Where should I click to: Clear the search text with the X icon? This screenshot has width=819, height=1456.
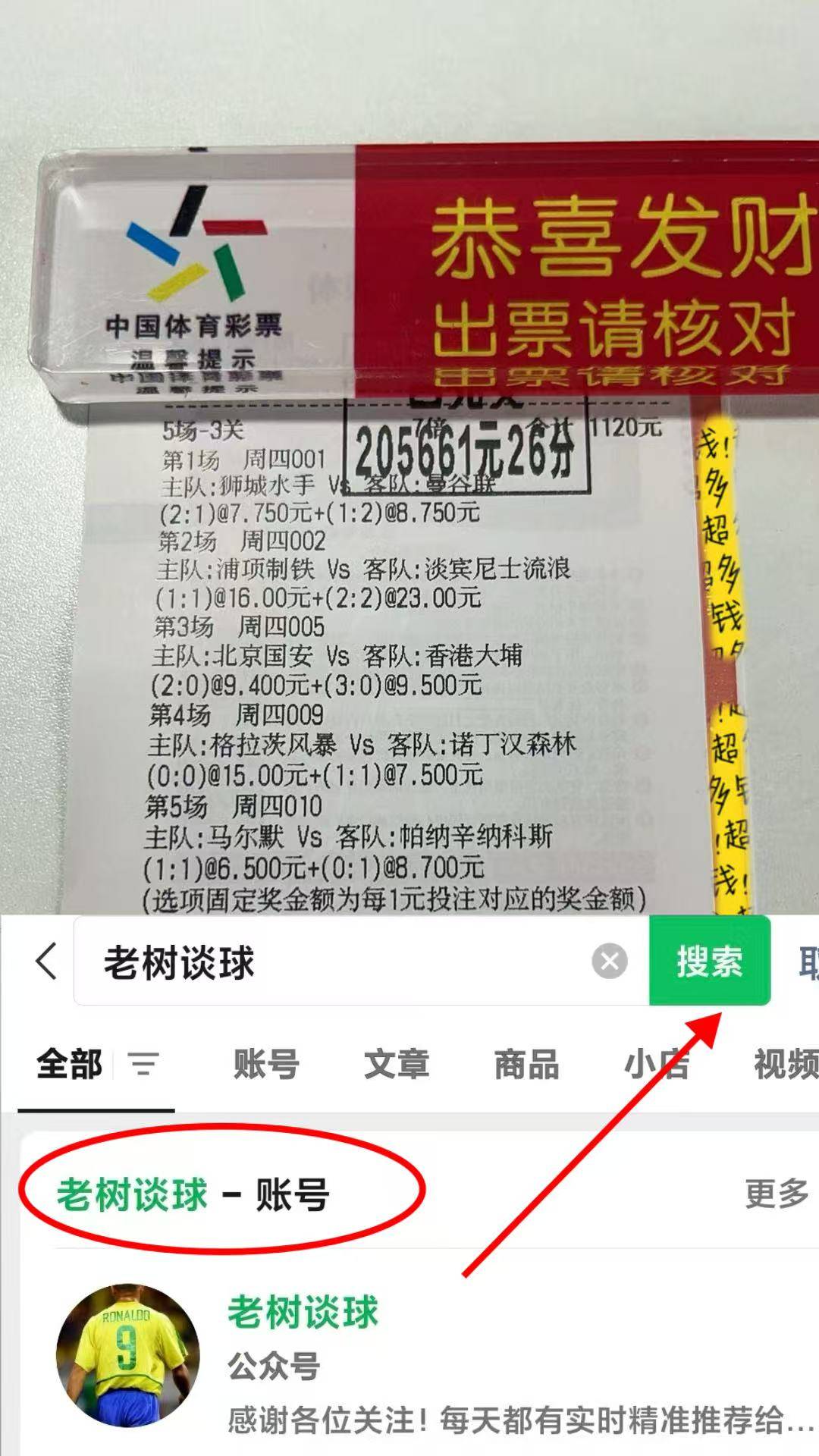click(x=609, y=960)
